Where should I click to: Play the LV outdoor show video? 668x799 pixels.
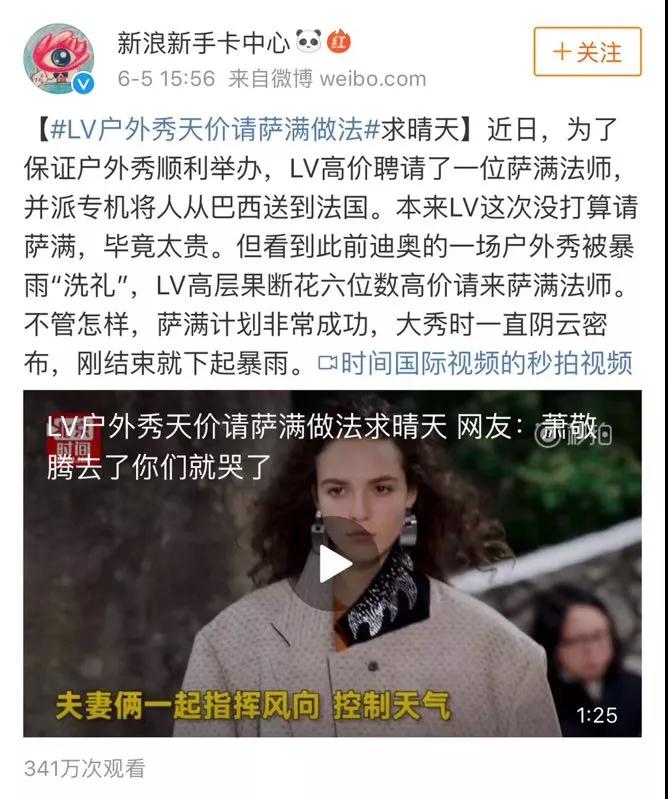[334, 564]
